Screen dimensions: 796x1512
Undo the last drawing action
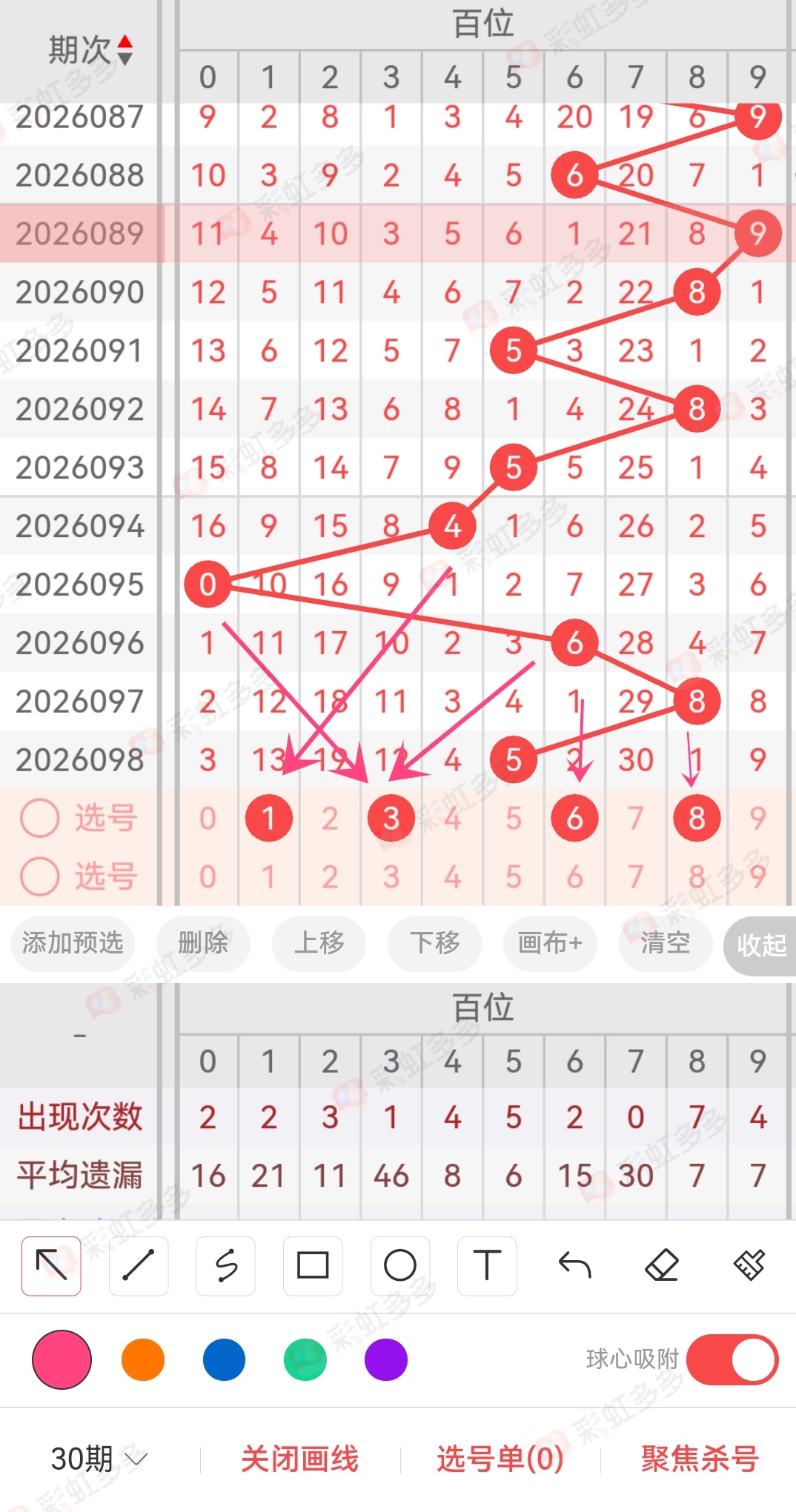574,1265
